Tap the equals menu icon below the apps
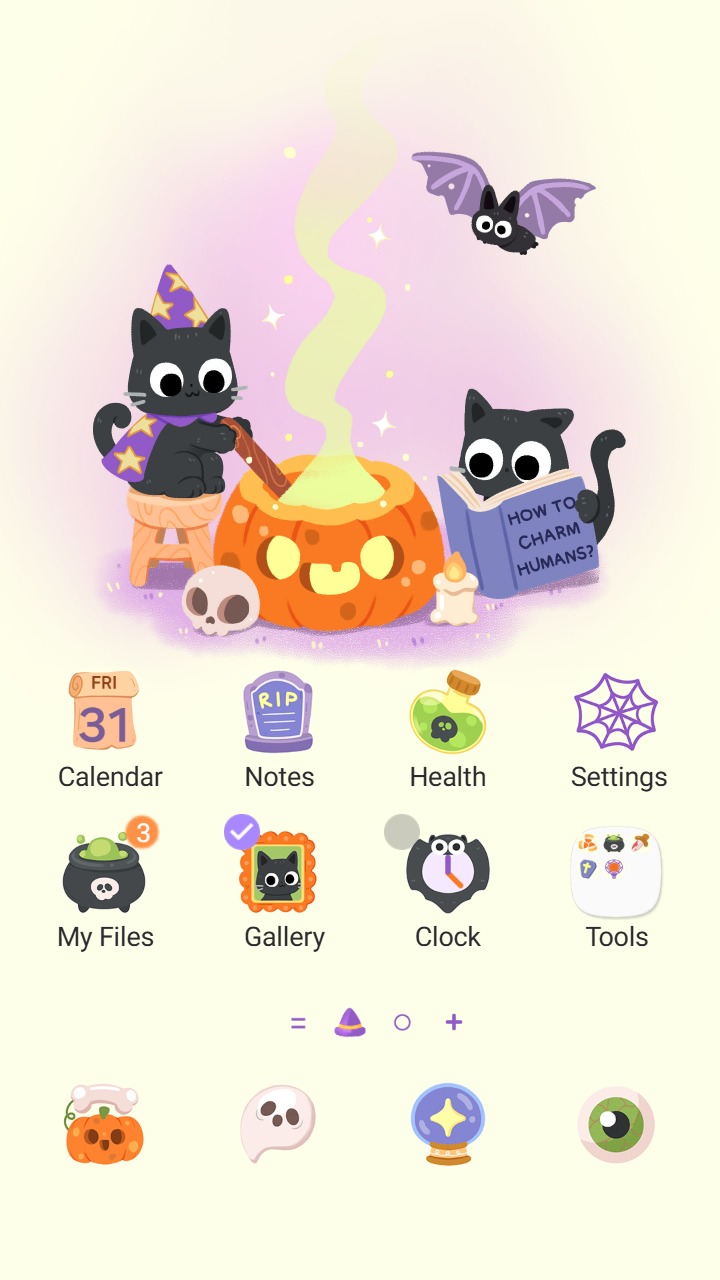The image size is (720, 1280). 298,1022
